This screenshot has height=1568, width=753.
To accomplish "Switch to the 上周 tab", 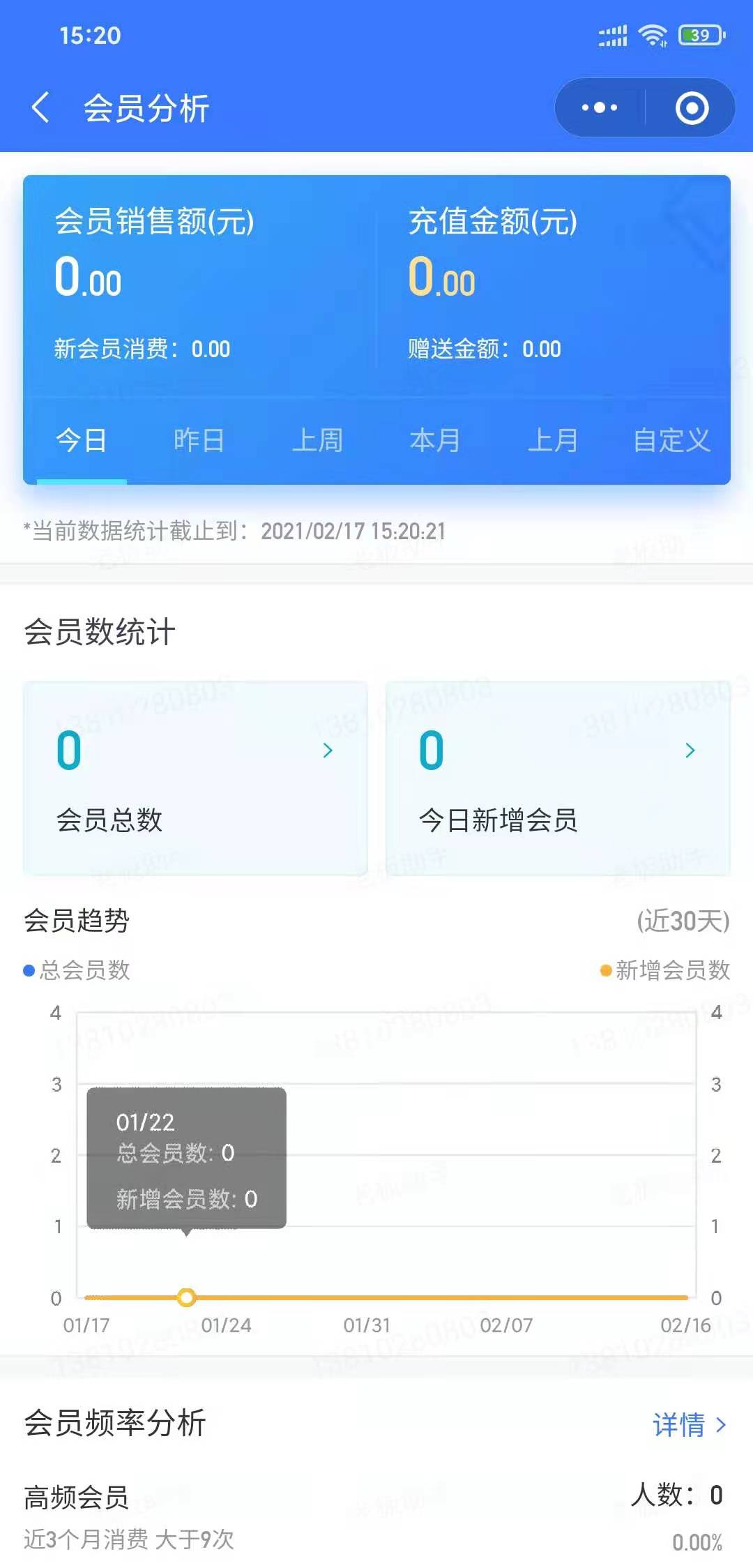I will tap(317, 440).
